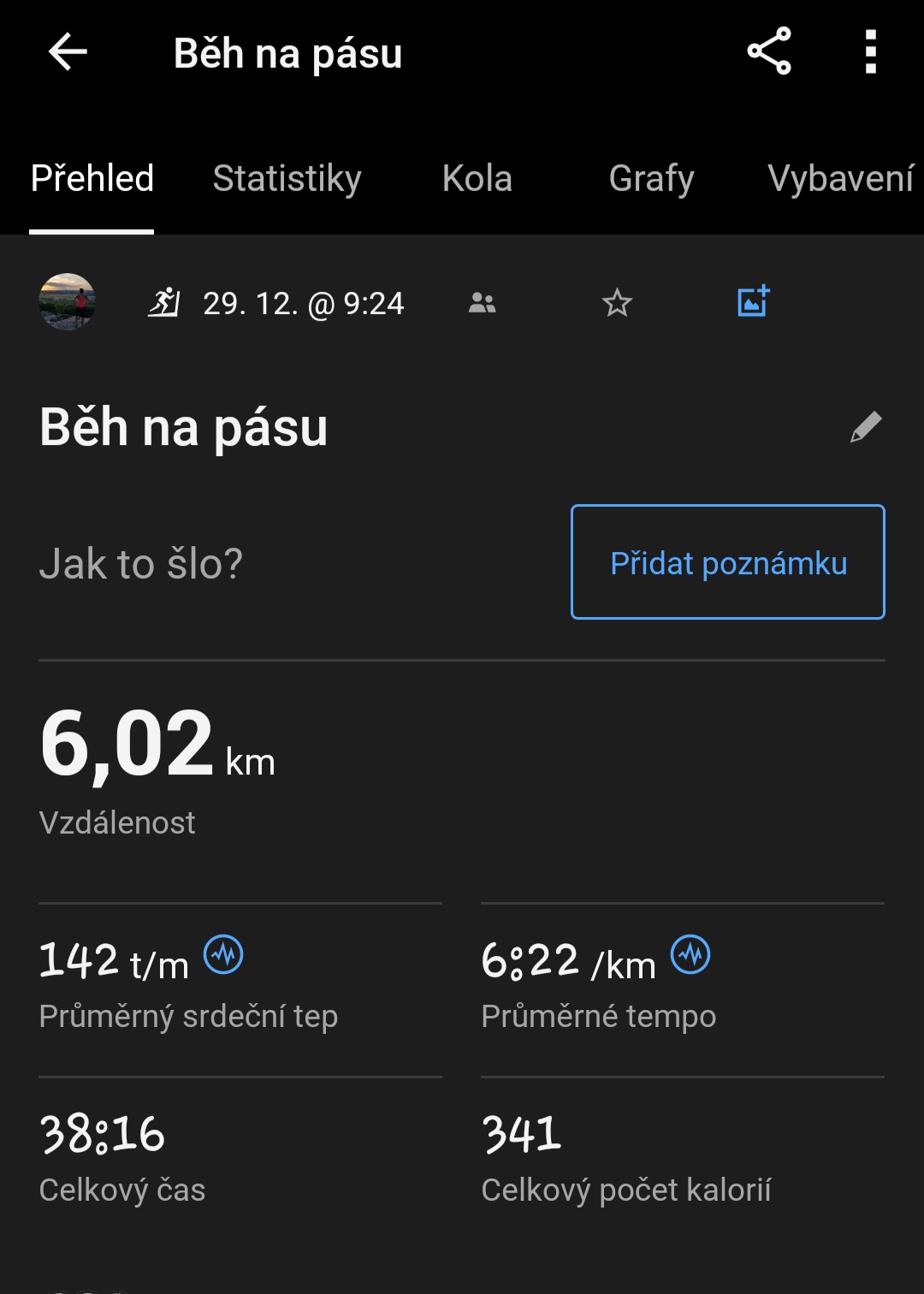This screenshot has height=1294, width=924.
Task: Open the pace info icon next to 6:22 /km
Action: (690, 954)
